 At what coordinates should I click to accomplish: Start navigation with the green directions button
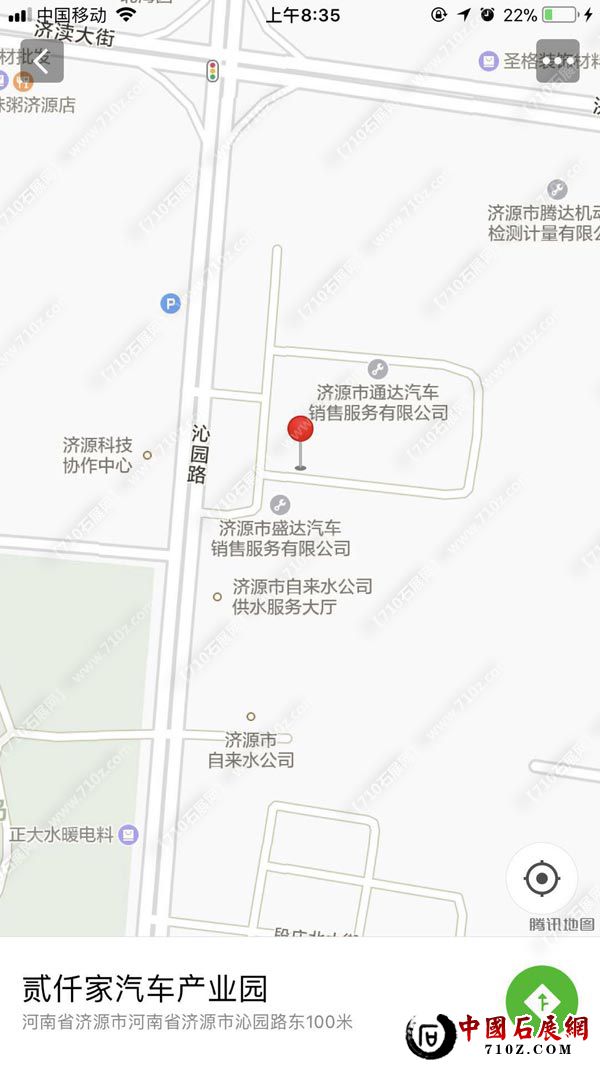(x=542, y=1000)
